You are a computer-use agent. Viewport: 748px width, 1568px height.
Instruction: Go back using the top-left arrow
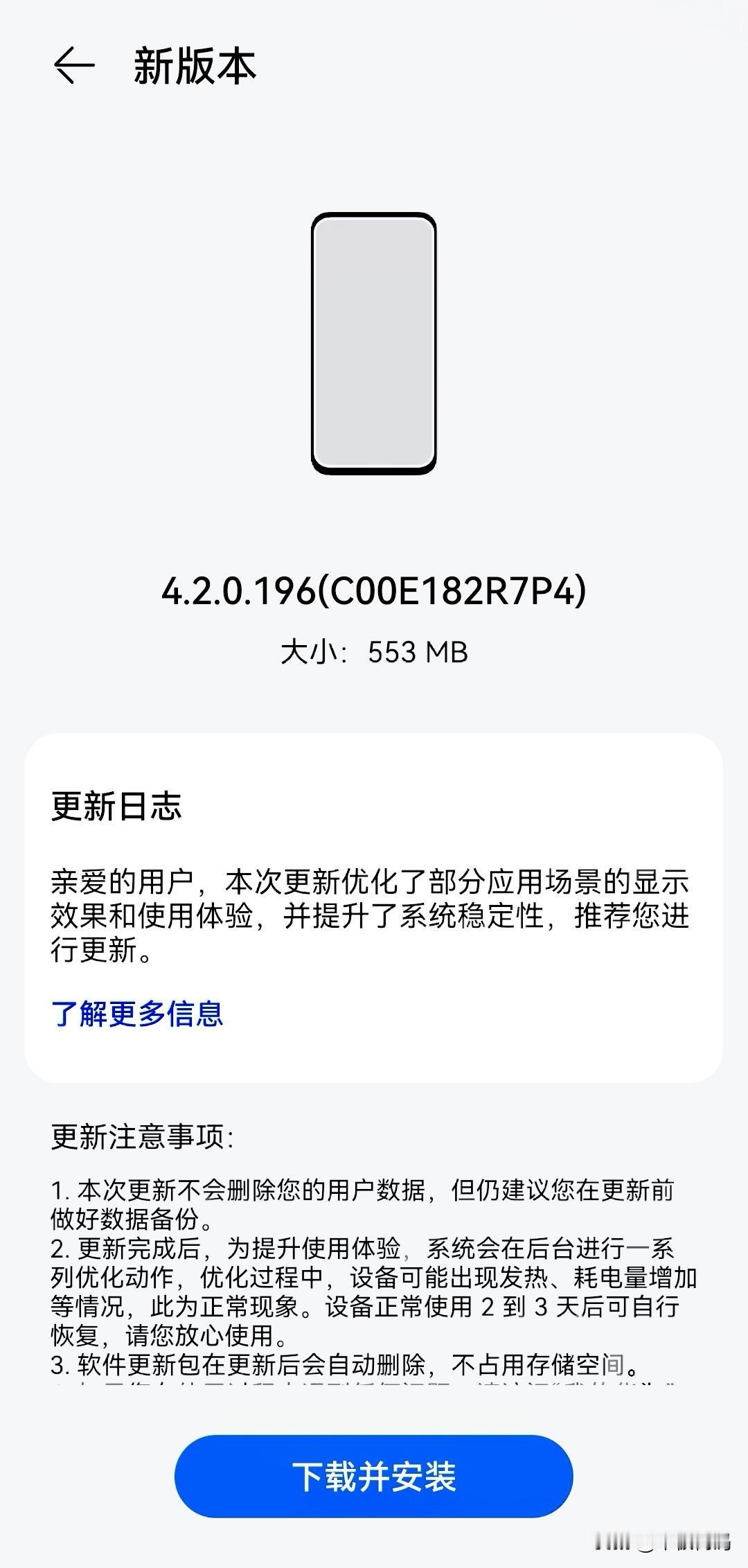[x=73, y=66]
